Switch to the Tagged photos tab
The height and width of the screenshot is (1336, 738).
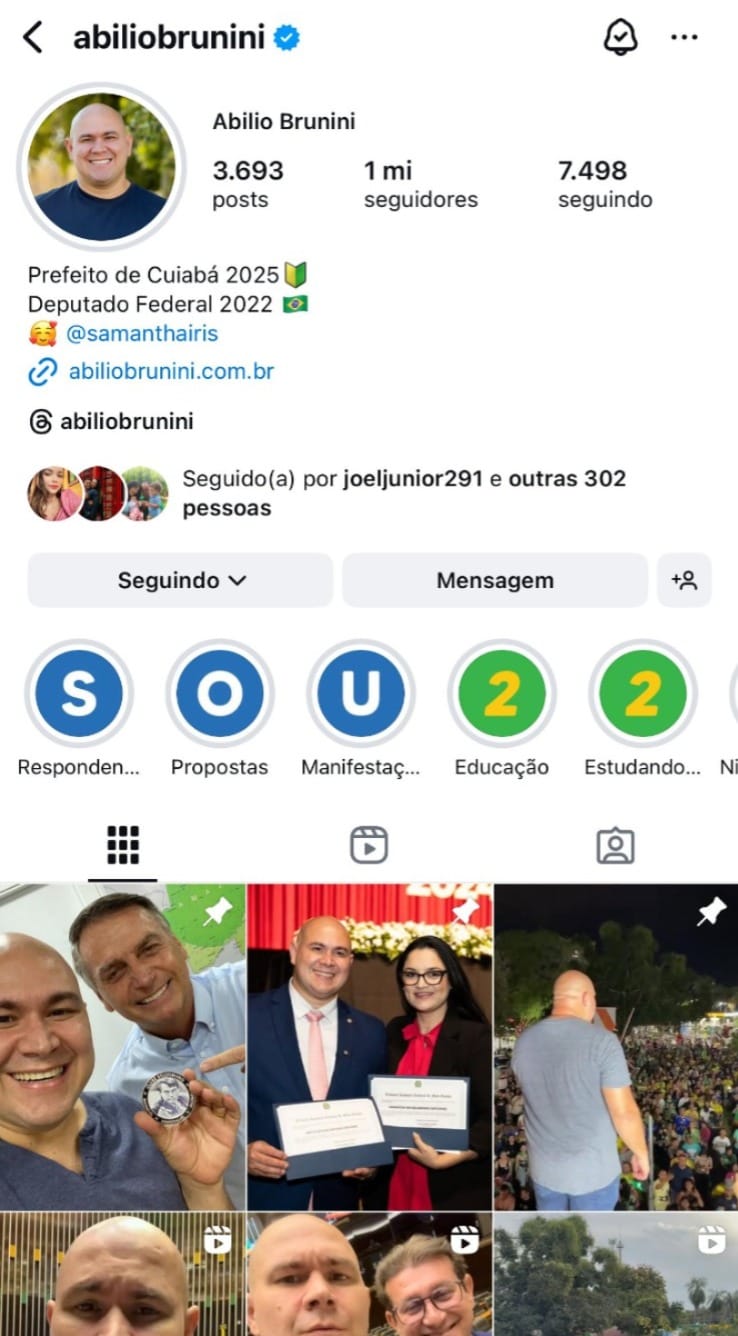[x=614, y=844]
